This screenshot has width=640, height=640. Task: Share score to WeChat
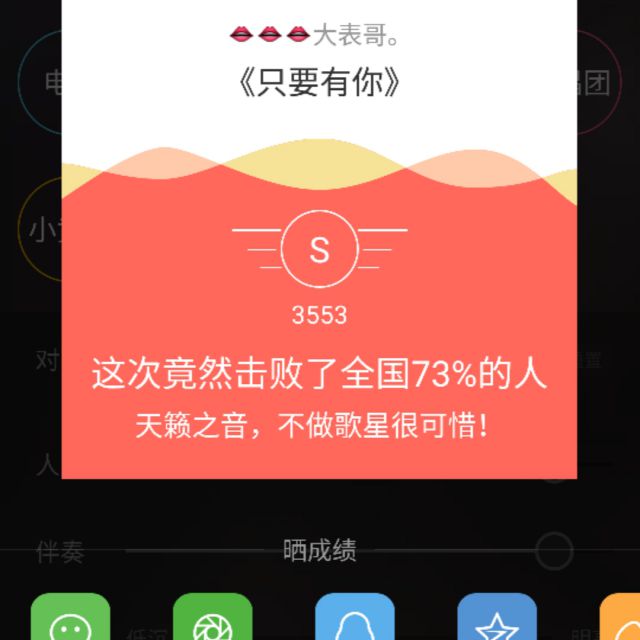click(x=70, y=620)
